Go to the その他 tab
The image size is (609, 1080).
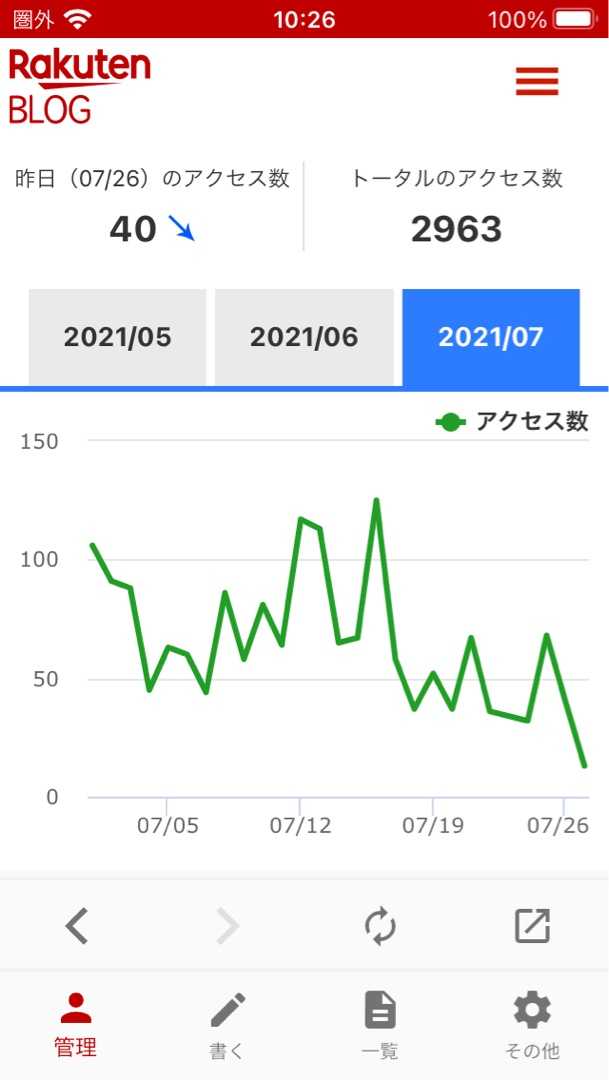point(533,1025)
